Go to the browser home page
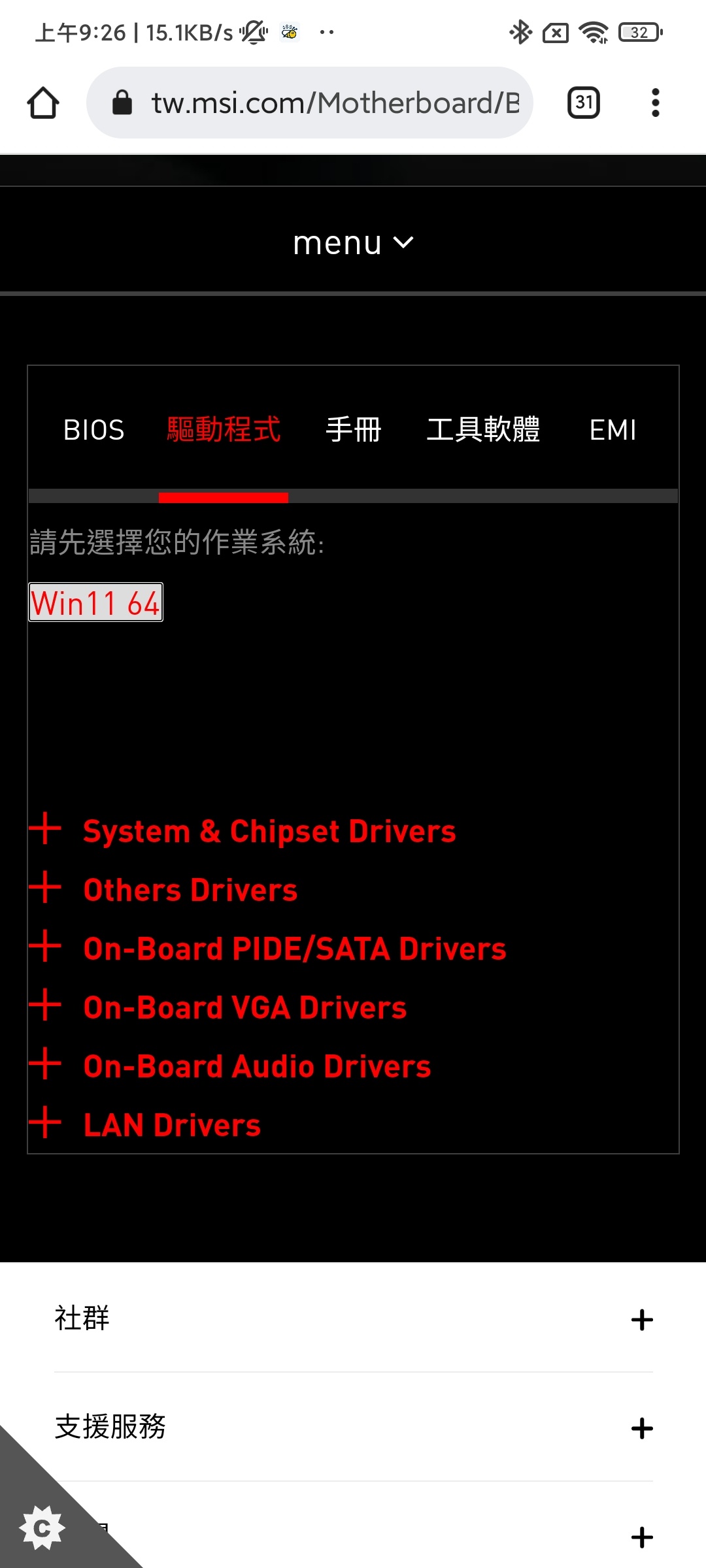 43,103
